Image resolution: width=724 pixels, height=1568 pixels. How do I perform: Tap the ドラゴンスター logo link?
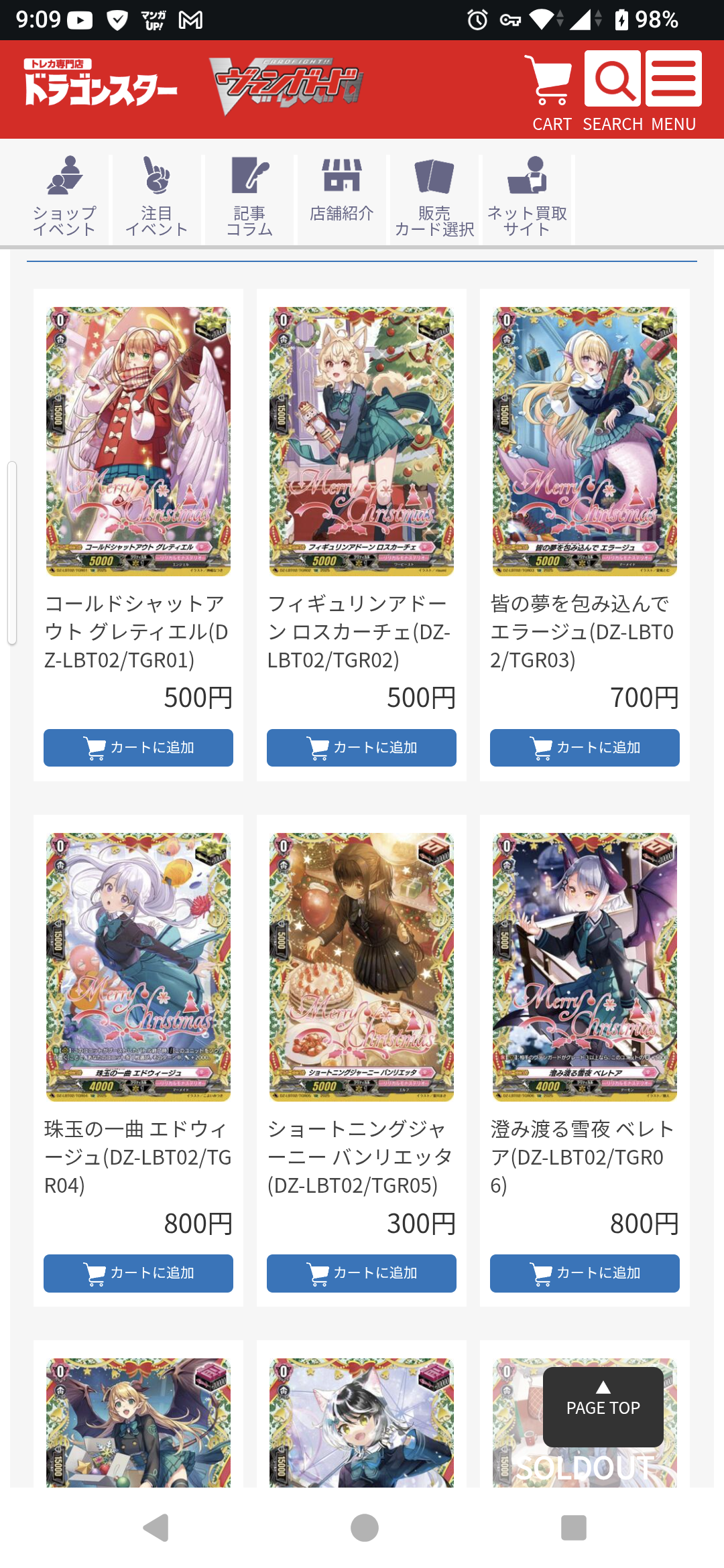click(101, 84)
